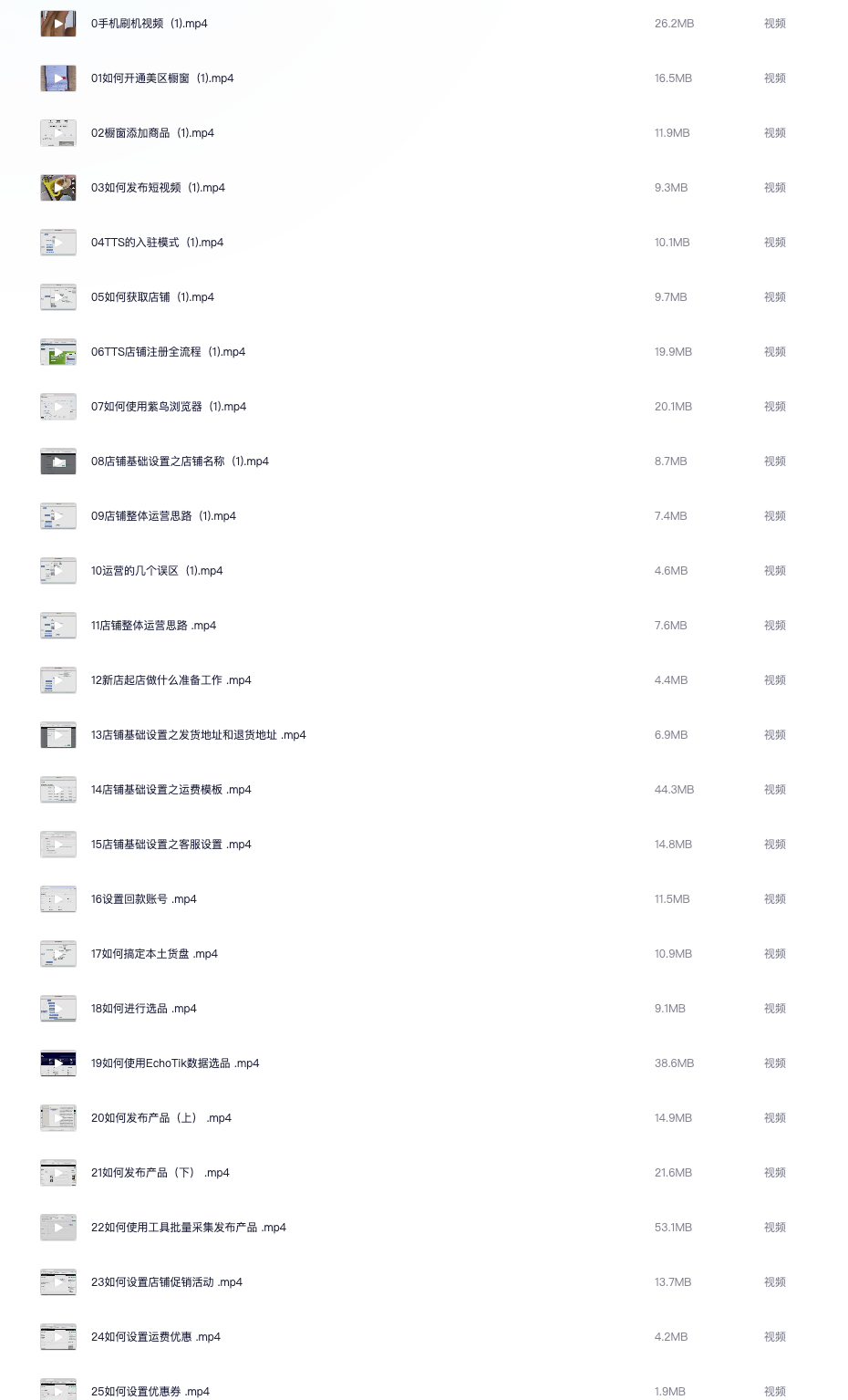This screenshot has height=1400, width=848.
Task: Open the video 0手机刷机视频 (1).mp4
Action: click(x=150, y=24)
